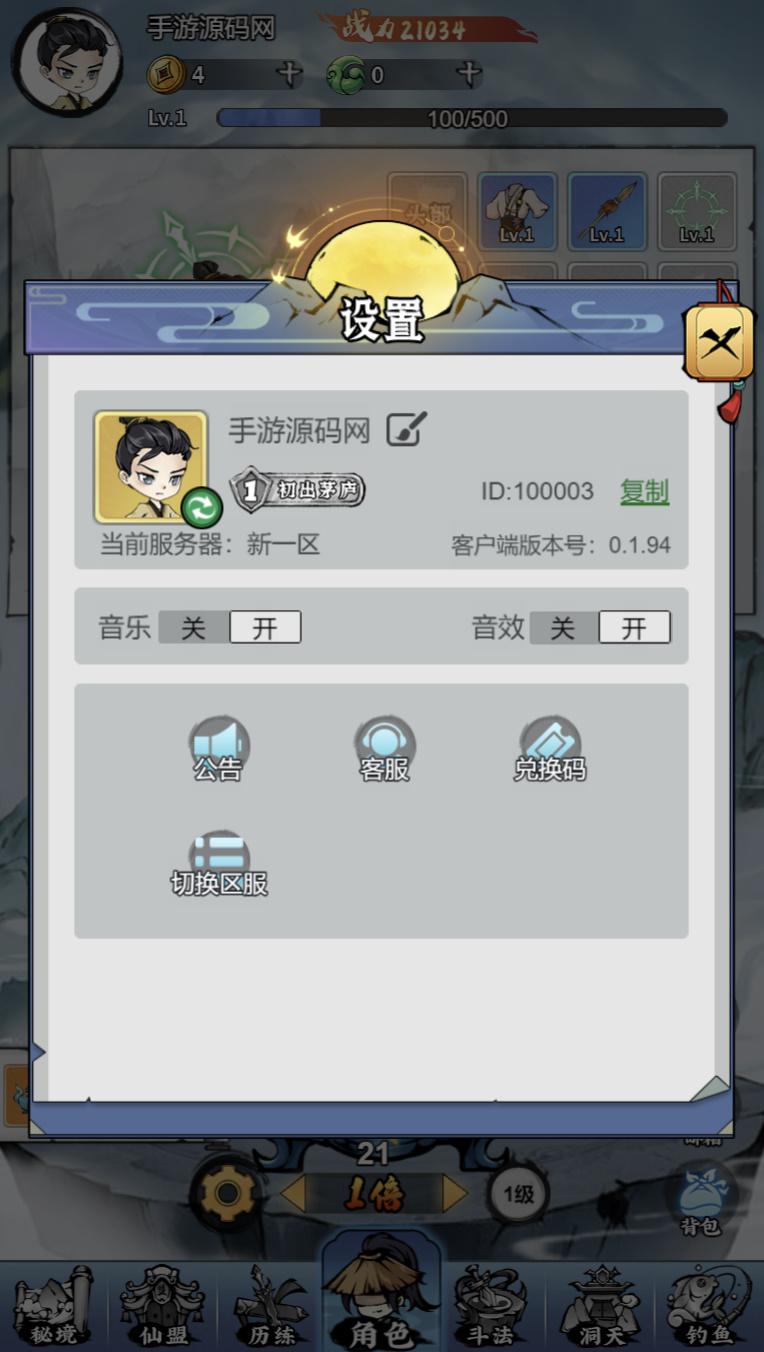Screen dimensions: 764x1352
Task: Copy the ID with 复制
Action: [x=644, y=491]
